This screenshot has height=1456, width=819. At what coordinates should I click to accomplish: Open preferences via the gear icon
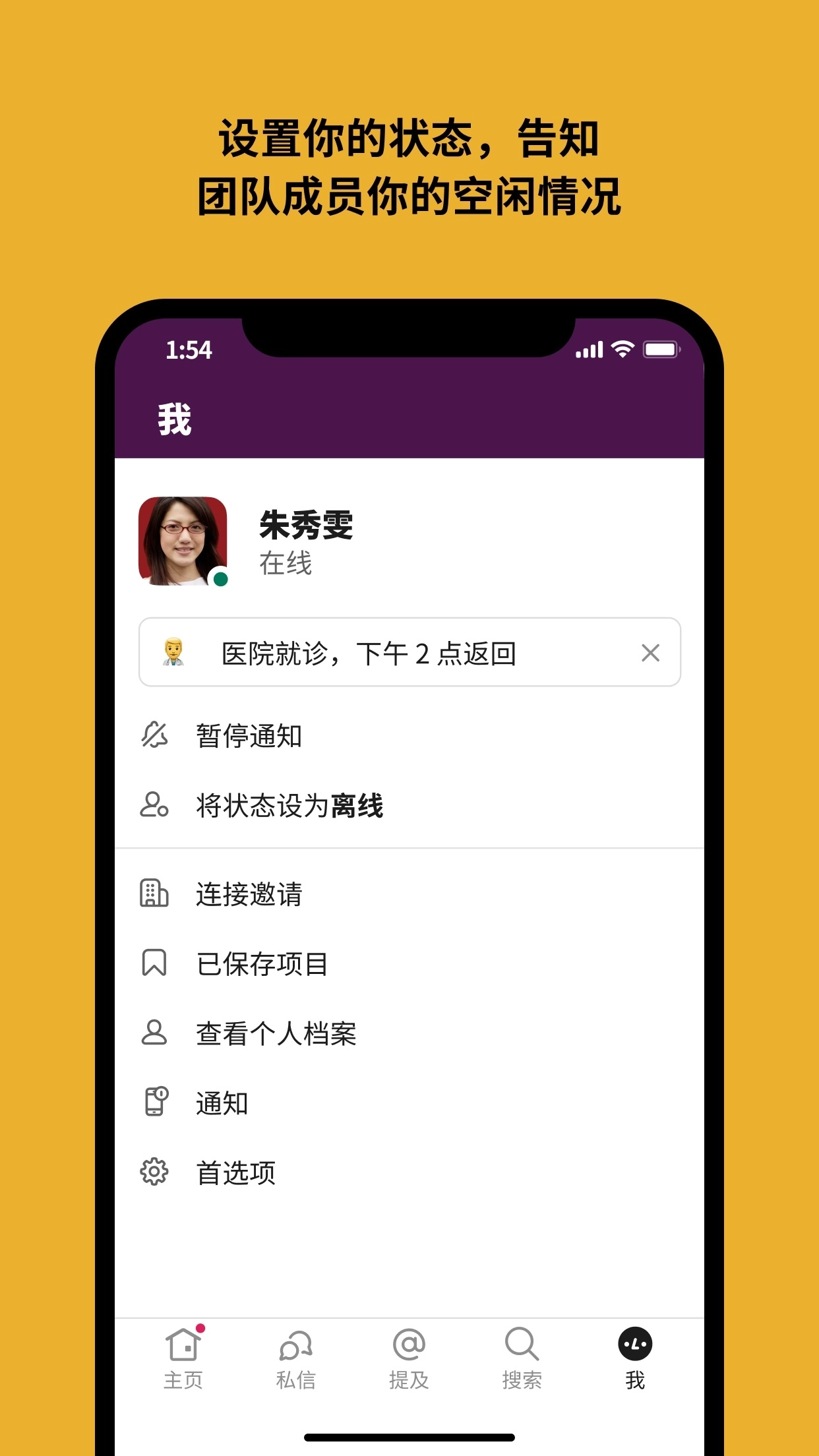tap(154, 1172)
